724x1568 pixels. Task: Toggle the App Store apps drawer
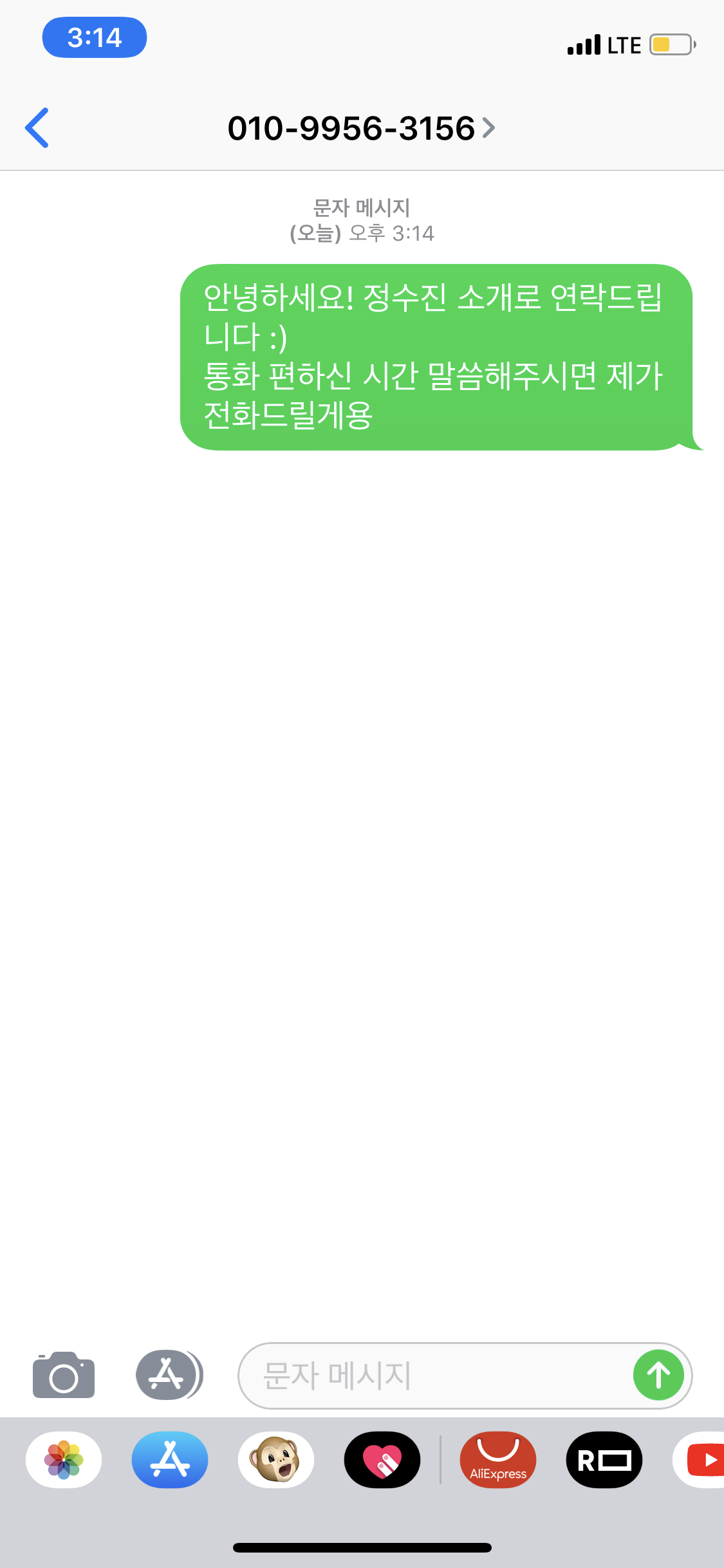169,1375
